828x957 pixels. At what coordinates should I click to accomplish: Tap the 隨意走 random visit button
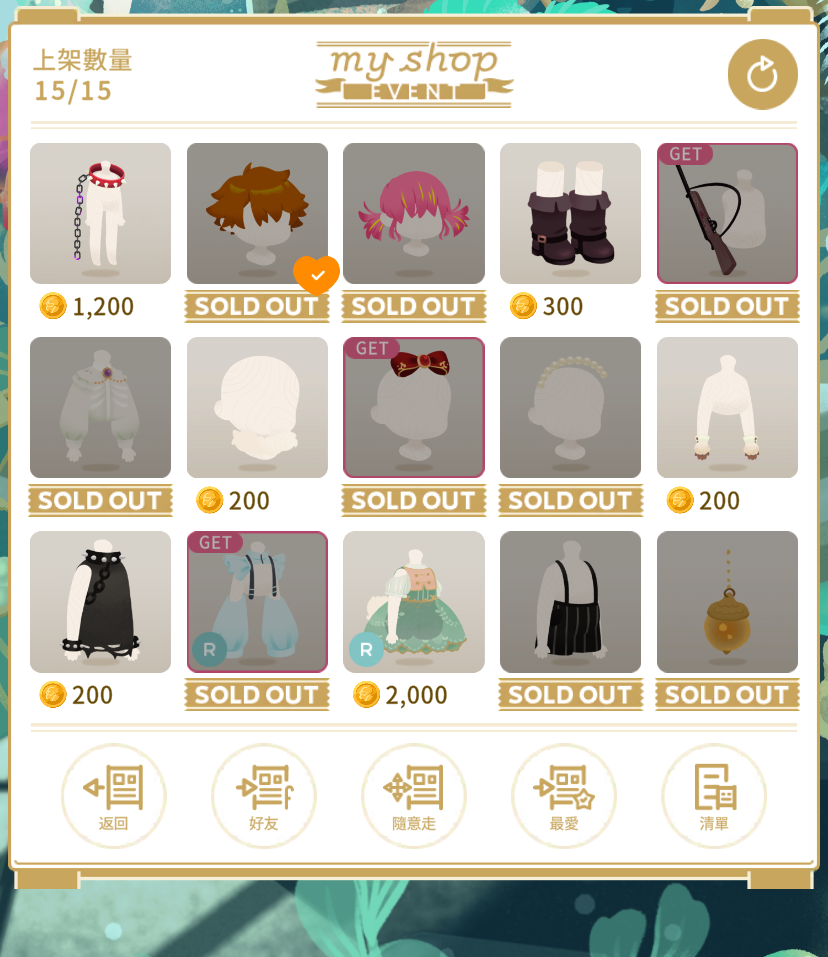pos(414,796)
